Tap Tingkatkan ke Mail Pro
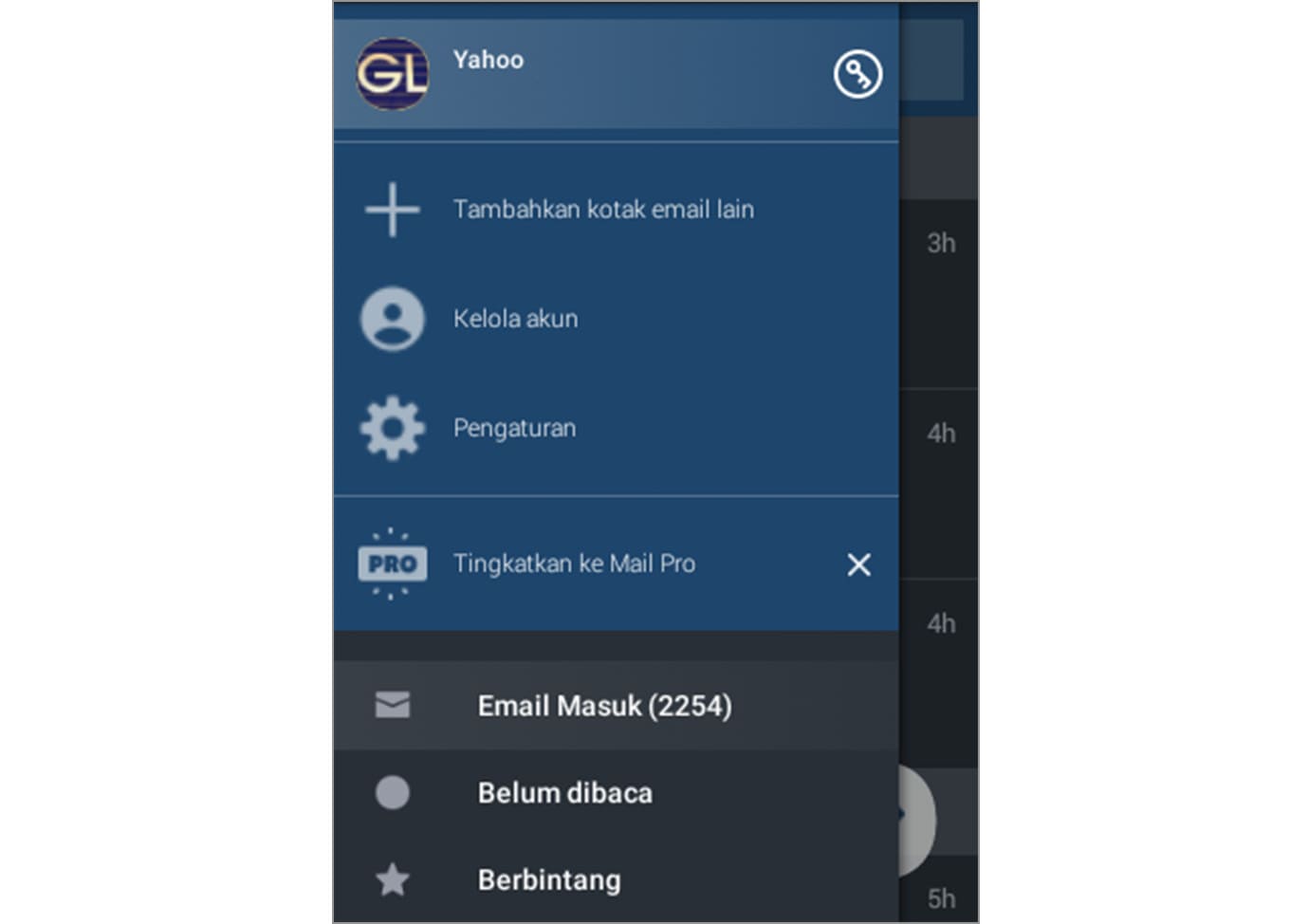1308x924 pixels. coord(574,564)
